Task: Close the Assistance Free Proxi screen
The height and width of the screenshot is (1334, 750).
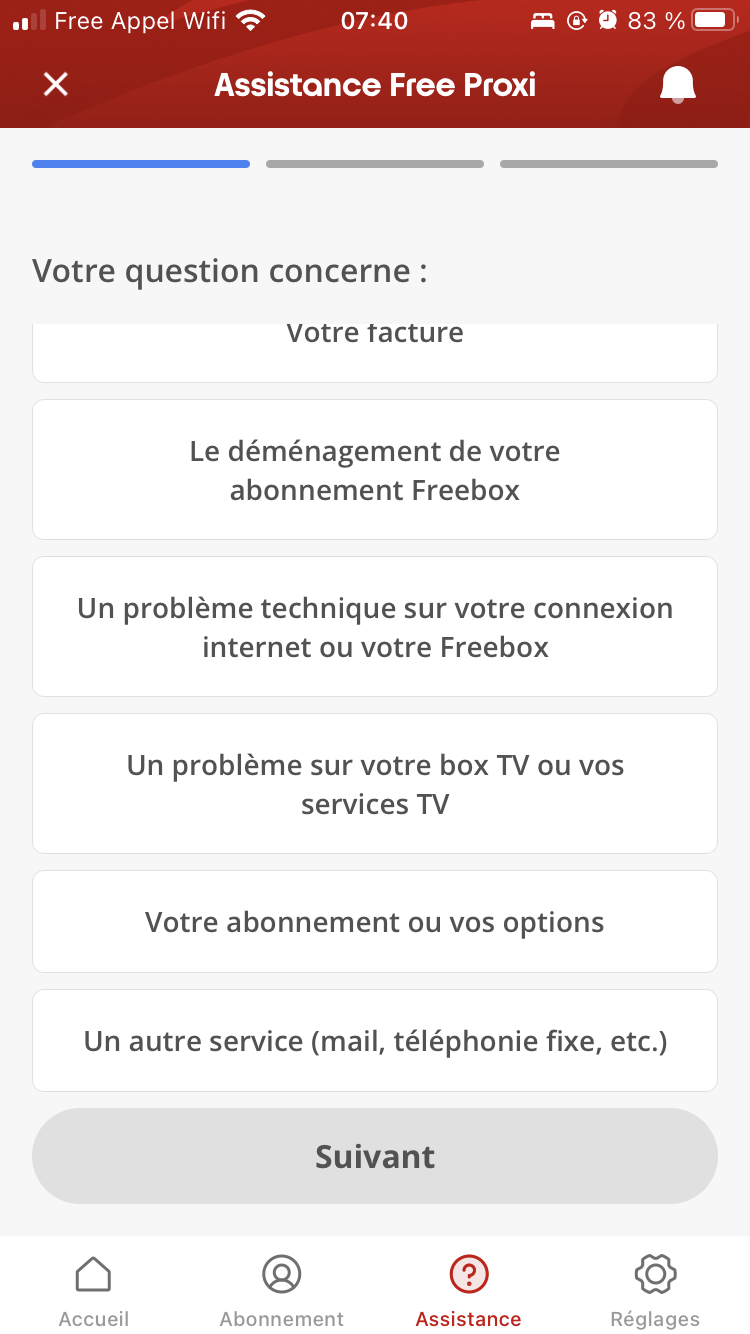Action: tap(56, 84)
